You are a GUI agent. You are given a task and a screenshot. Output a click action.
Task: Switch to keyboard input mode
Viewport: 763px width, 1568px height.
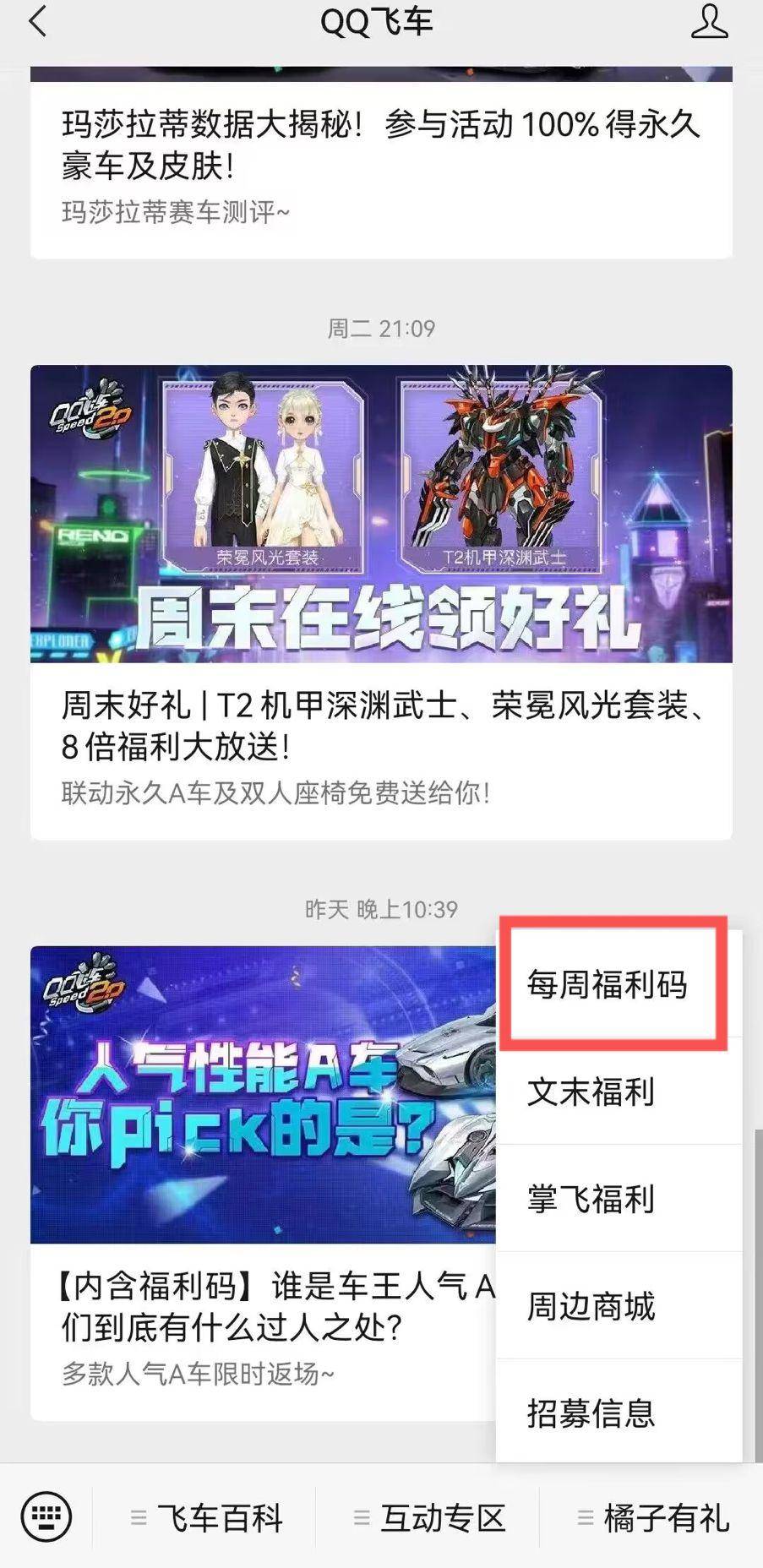[x=46, y=1517]
